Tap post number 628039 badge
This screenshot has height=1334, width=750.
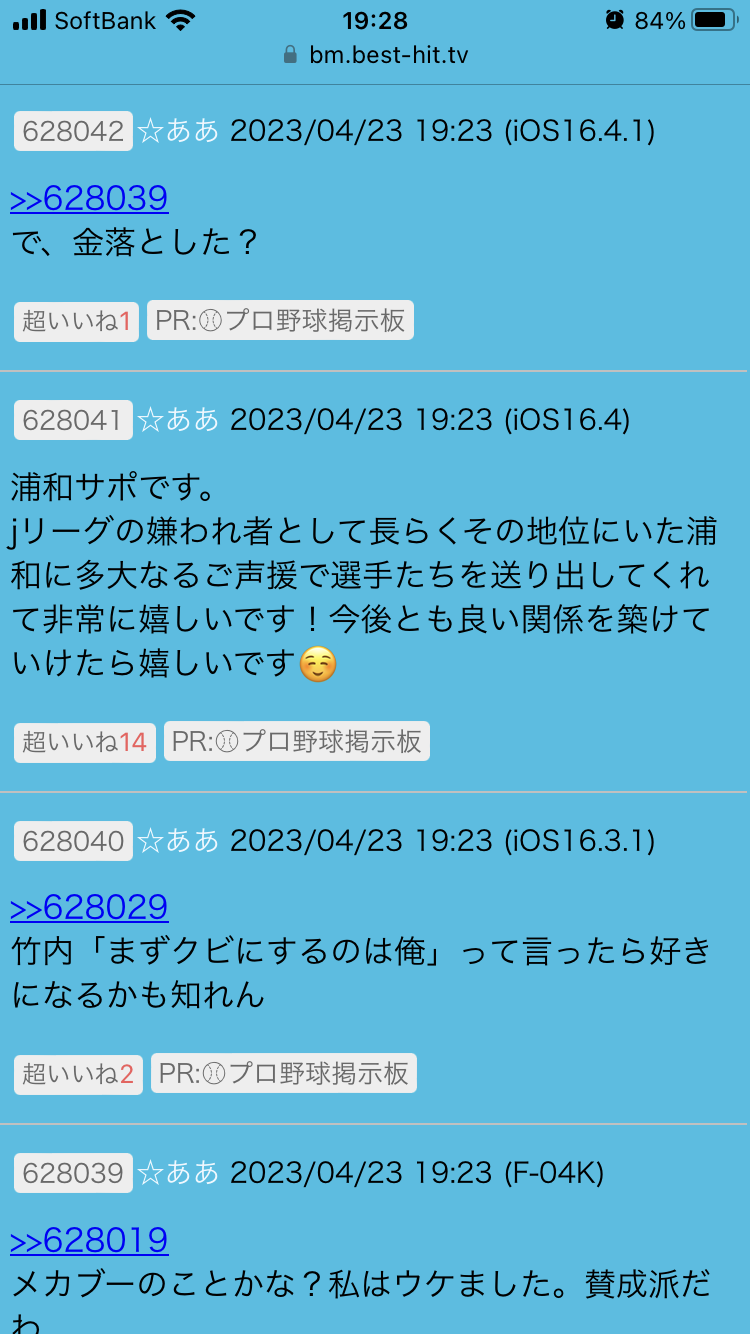click(x=73, y=1173)
